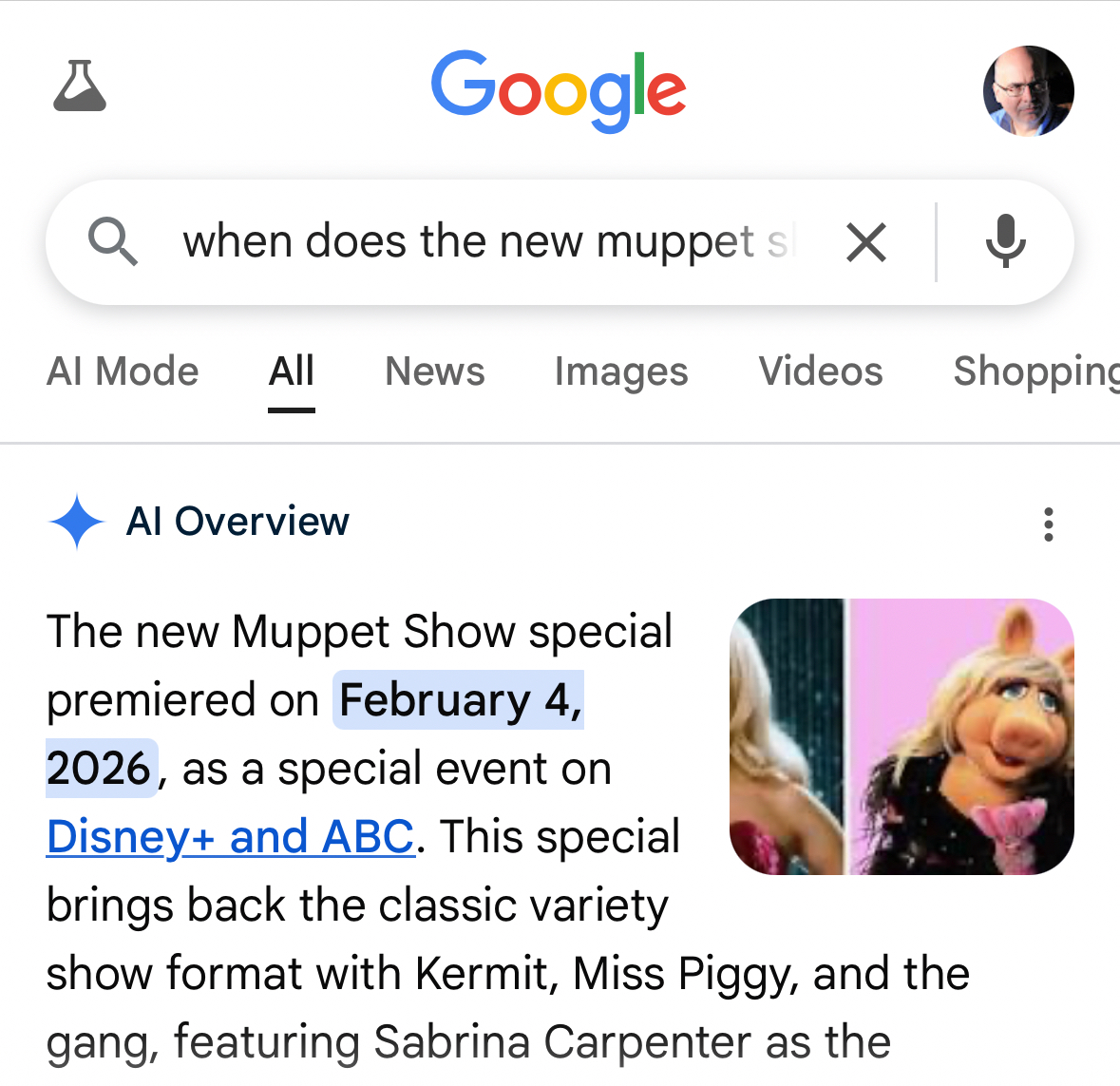The image size is (1120, 1086).
Task: Follow the Disney+ and ABC link
Action: [231, 837]
